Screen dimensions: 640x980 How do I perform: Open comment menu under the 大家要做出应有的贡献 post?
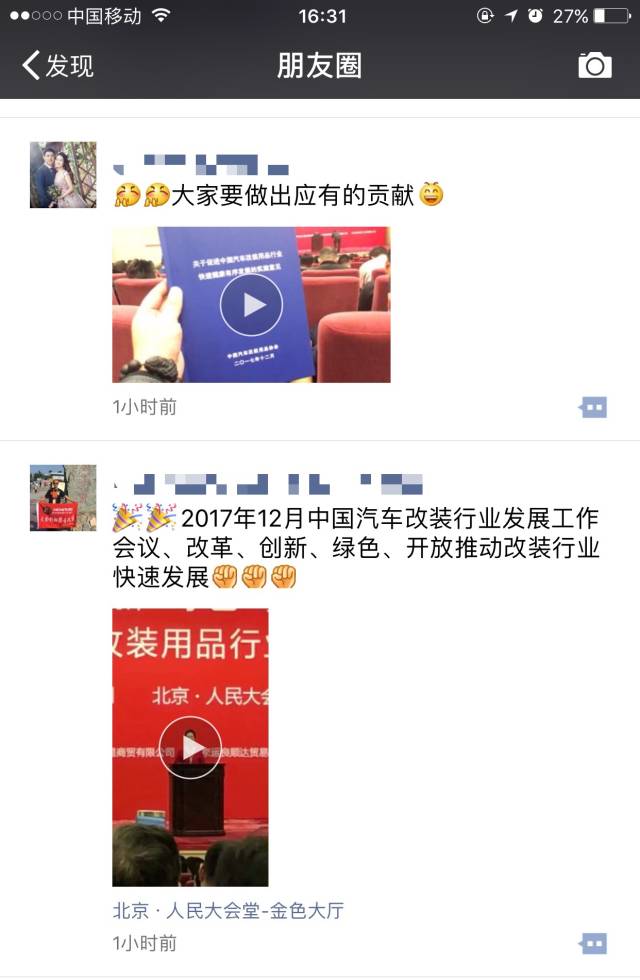(x=593, y=407)
